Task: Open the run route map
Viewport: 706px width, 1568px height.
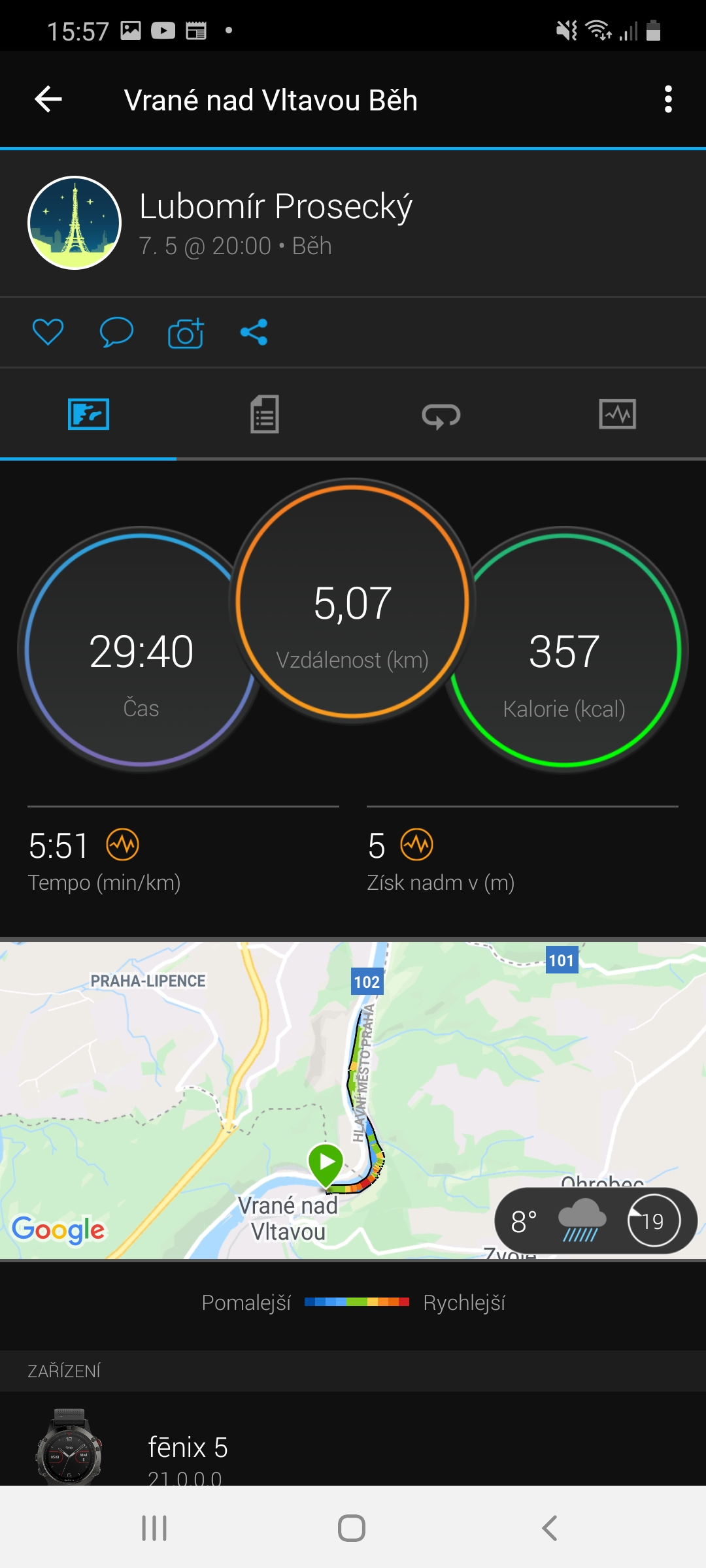Action: click(x=353, y=1100)
